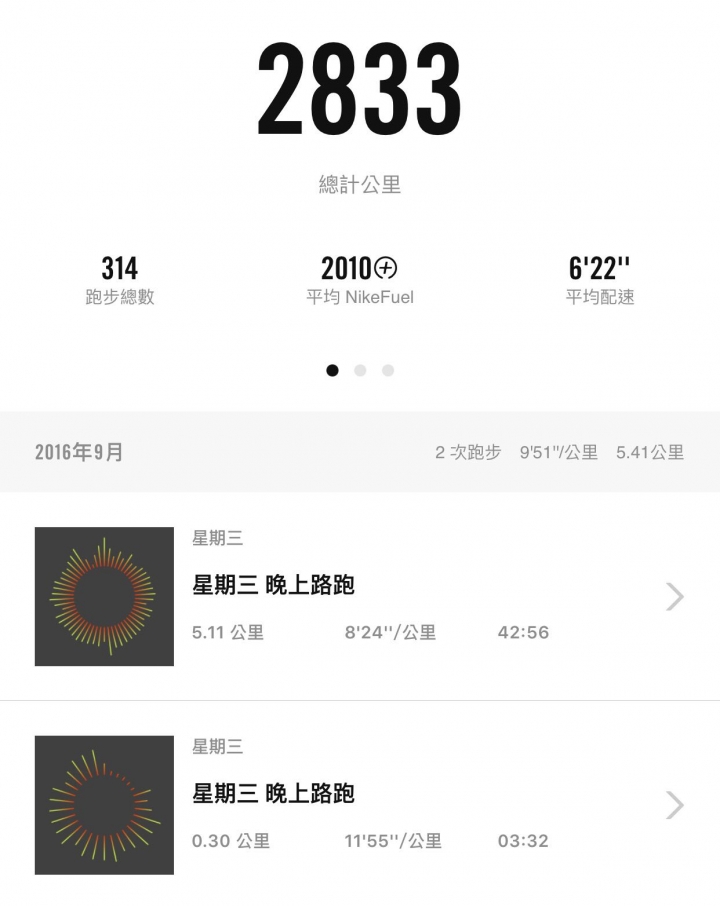Go to the second stats page dot
The height and width of the screenshot is (906, 720).
[360, 370]
